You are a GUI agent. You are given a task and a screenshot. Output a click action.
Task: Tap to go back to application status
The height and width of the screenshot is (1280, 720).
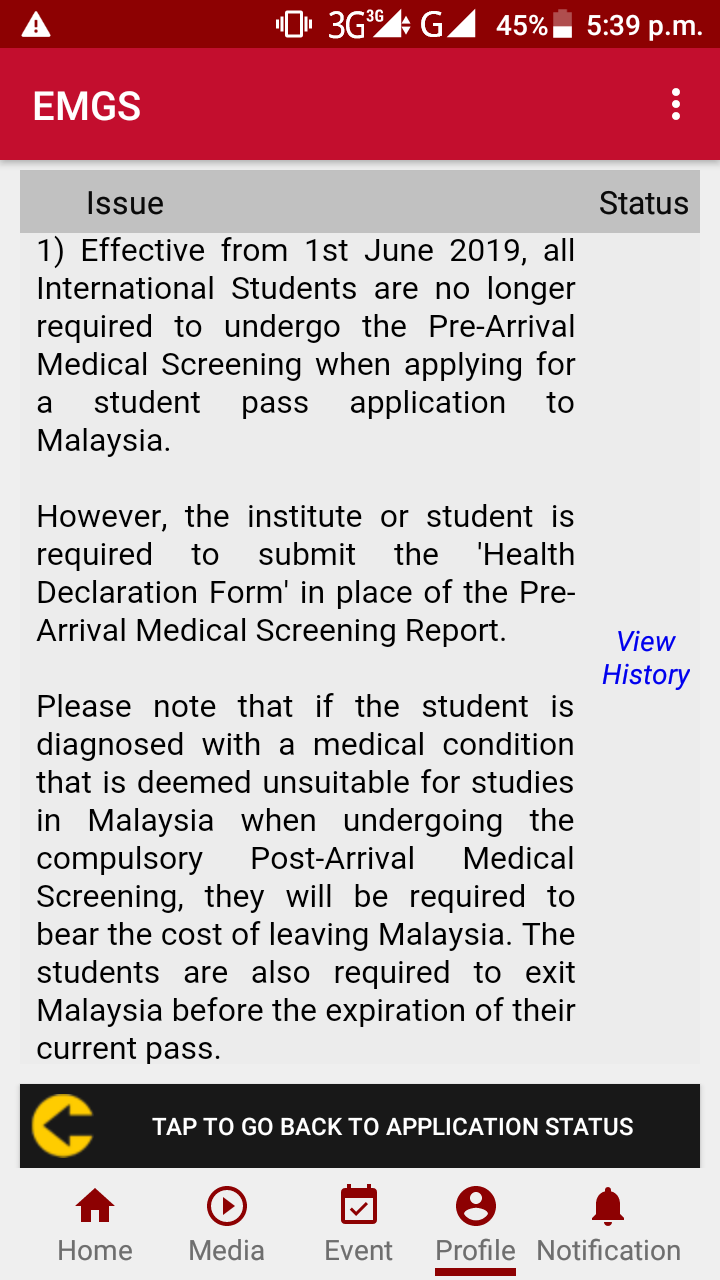click(x=360, y=1126)
